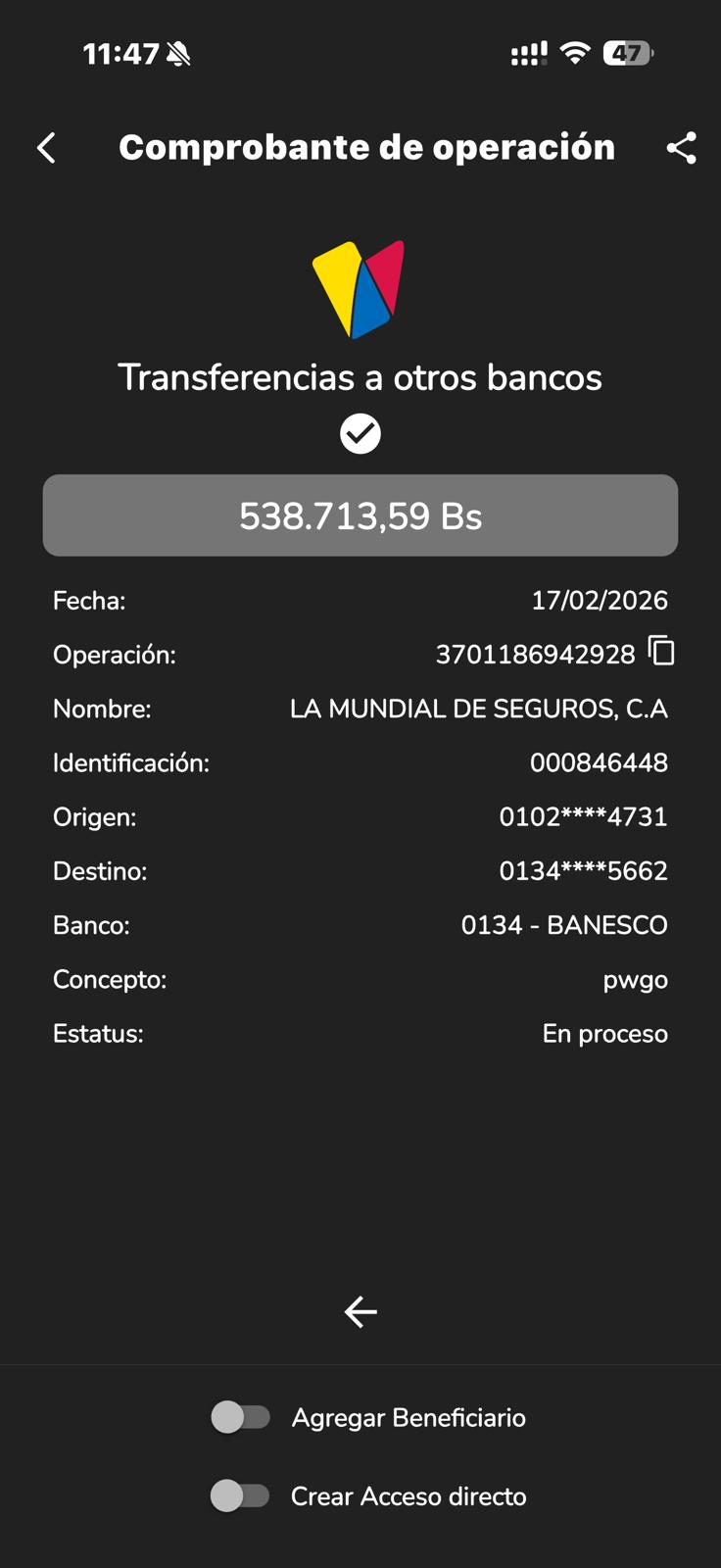Turn on Crear Acceso directo
This screenshot has height=1568, width=721.
click(241, 1495)
